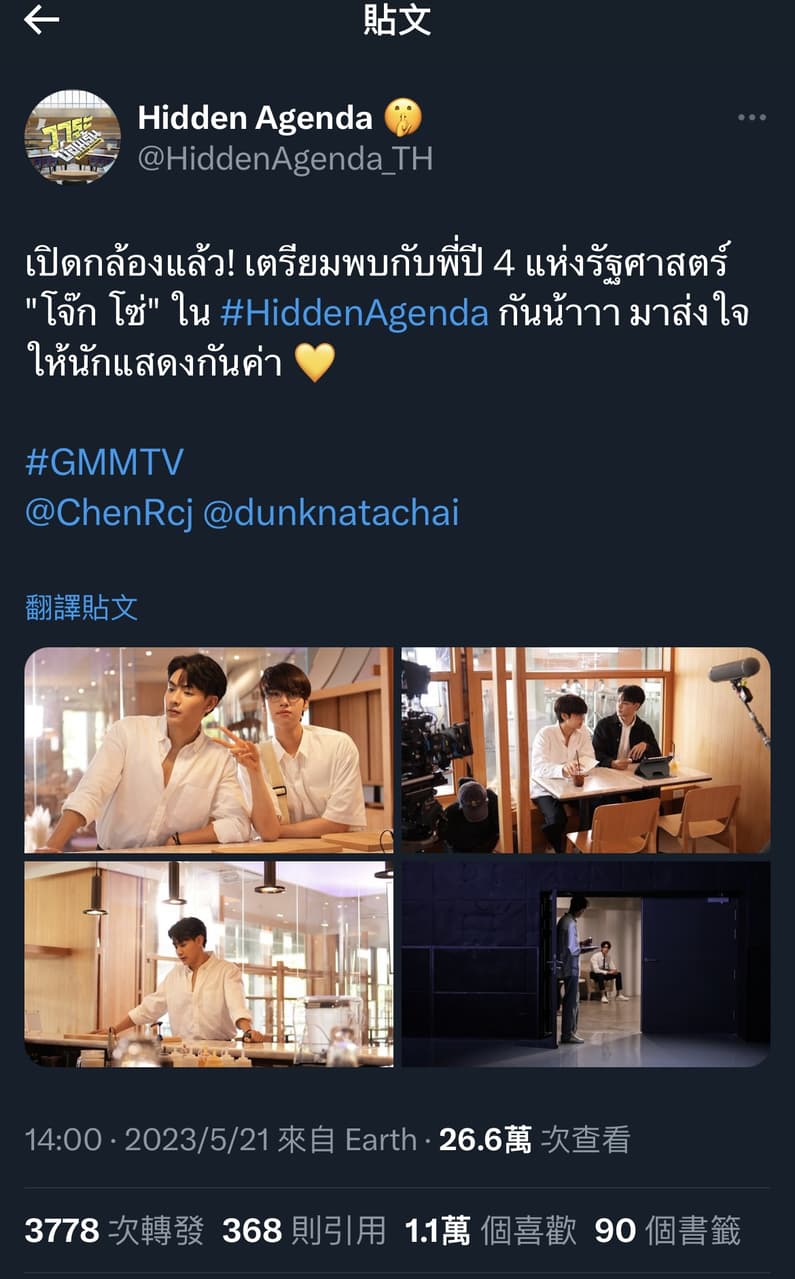The image size is (795, 1279).
Task: Visit the @dunknatachai mention
Action: 330,513
